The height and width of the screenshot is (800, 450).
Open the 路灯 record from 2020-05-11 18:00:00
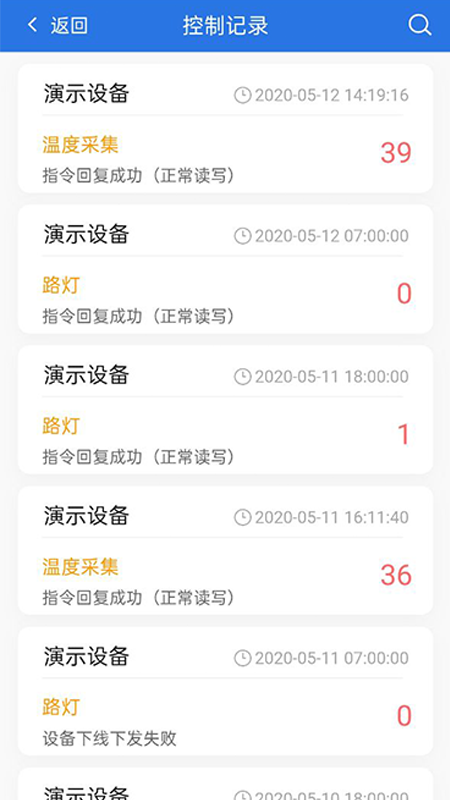tap(226, 410)
